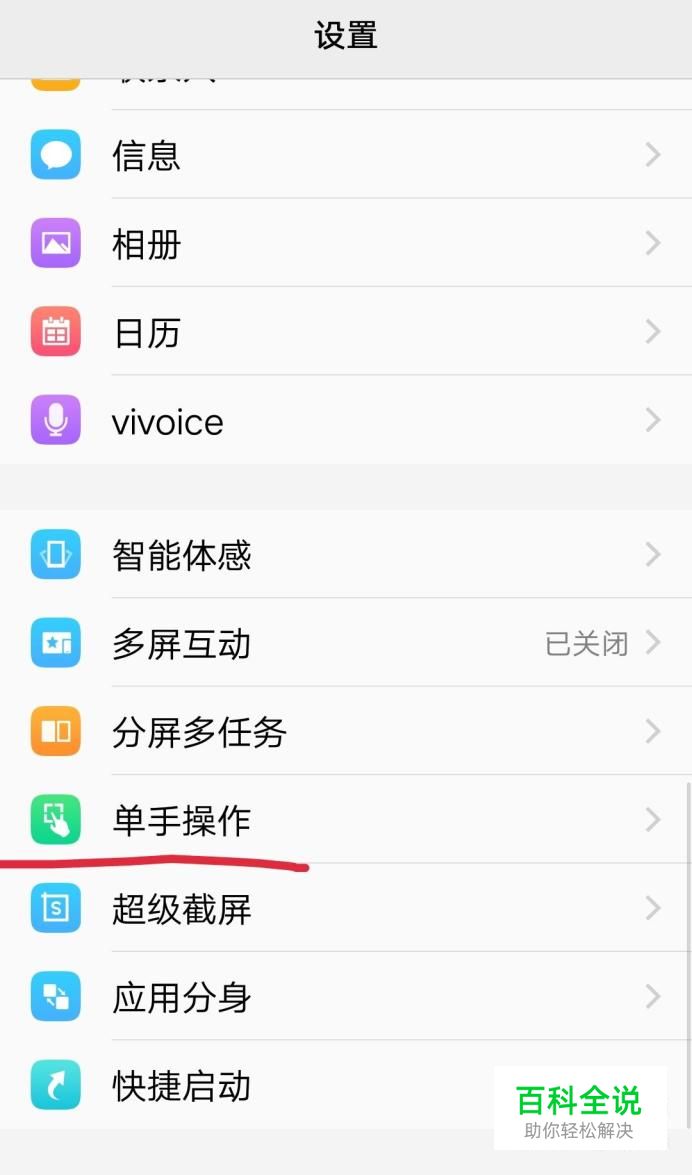Viewport: 692px width, 1175px height.
Task: Open 多屏互动 settings
Action: pyautogui.click(x=346, y=643)
